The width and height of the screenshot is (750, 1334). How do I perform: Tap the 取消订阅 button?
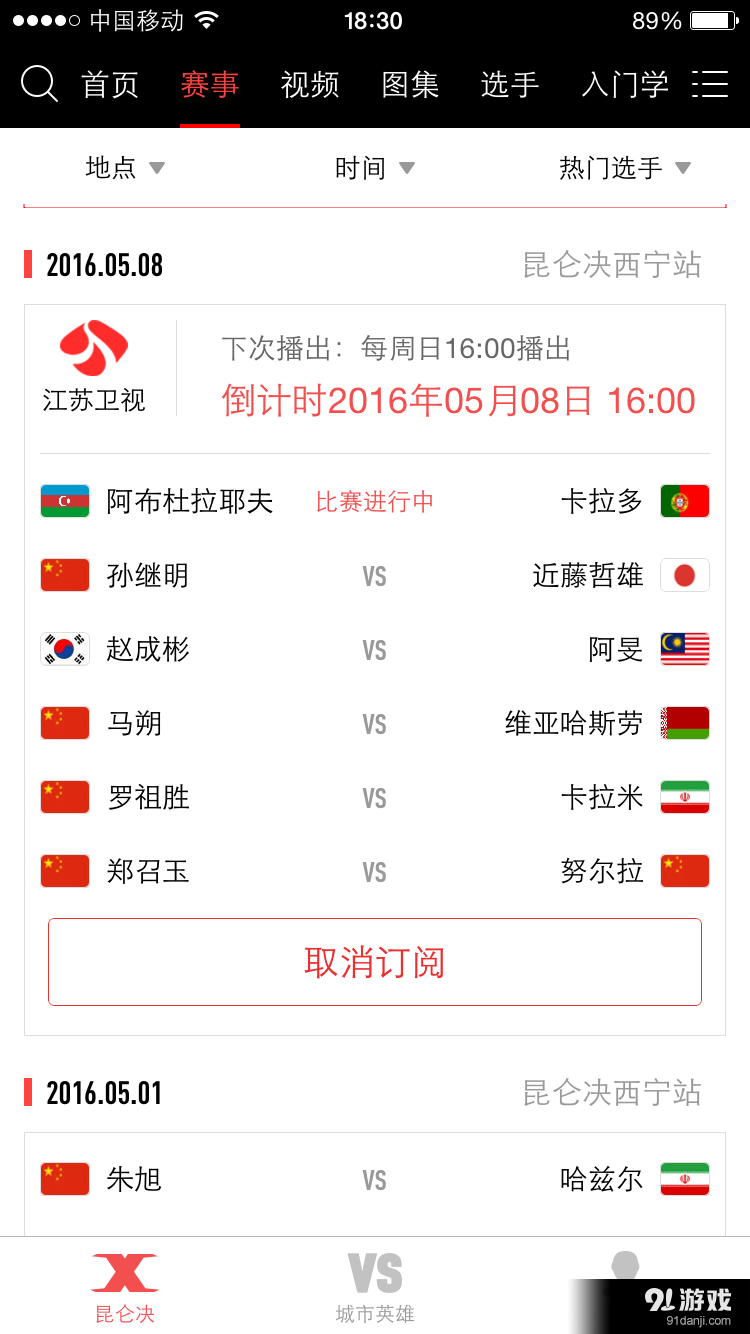[x=375, y=962]
